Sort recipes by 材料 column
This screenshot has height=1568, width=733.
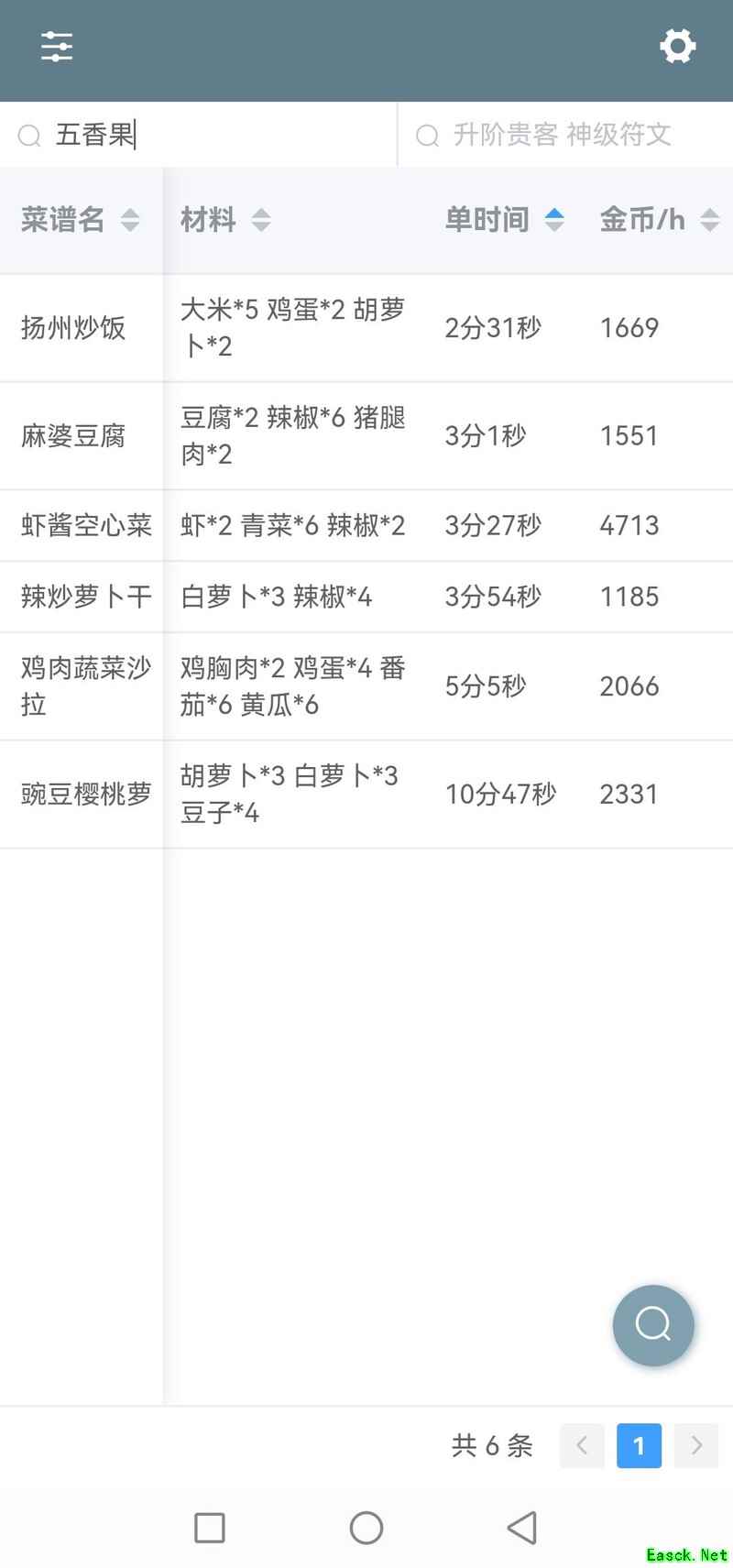(x=225, y=220)
